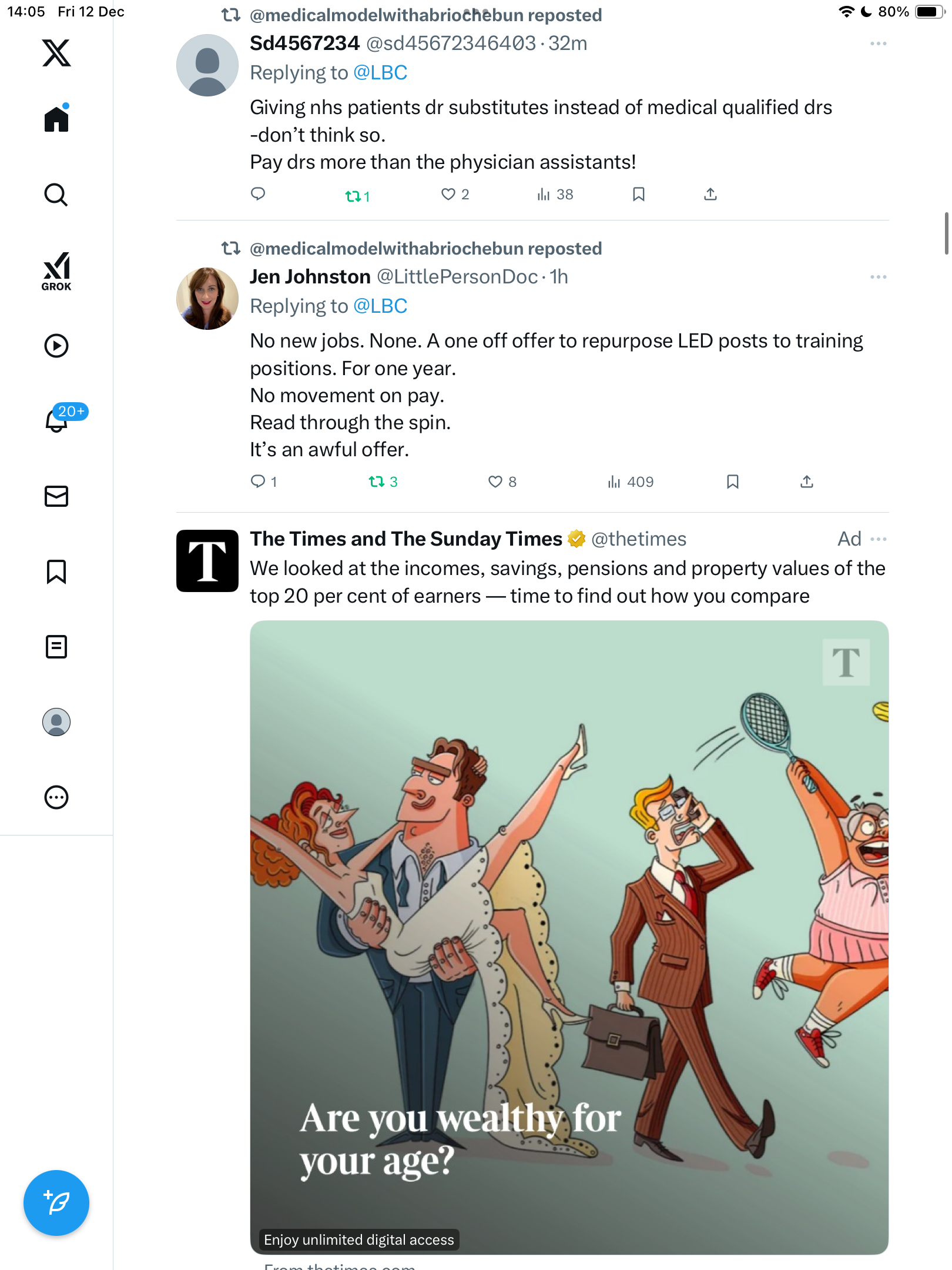The height and width of the screenshot is (1270, 952).
Task: Open direct messages envelope
Action: (56, 496)
